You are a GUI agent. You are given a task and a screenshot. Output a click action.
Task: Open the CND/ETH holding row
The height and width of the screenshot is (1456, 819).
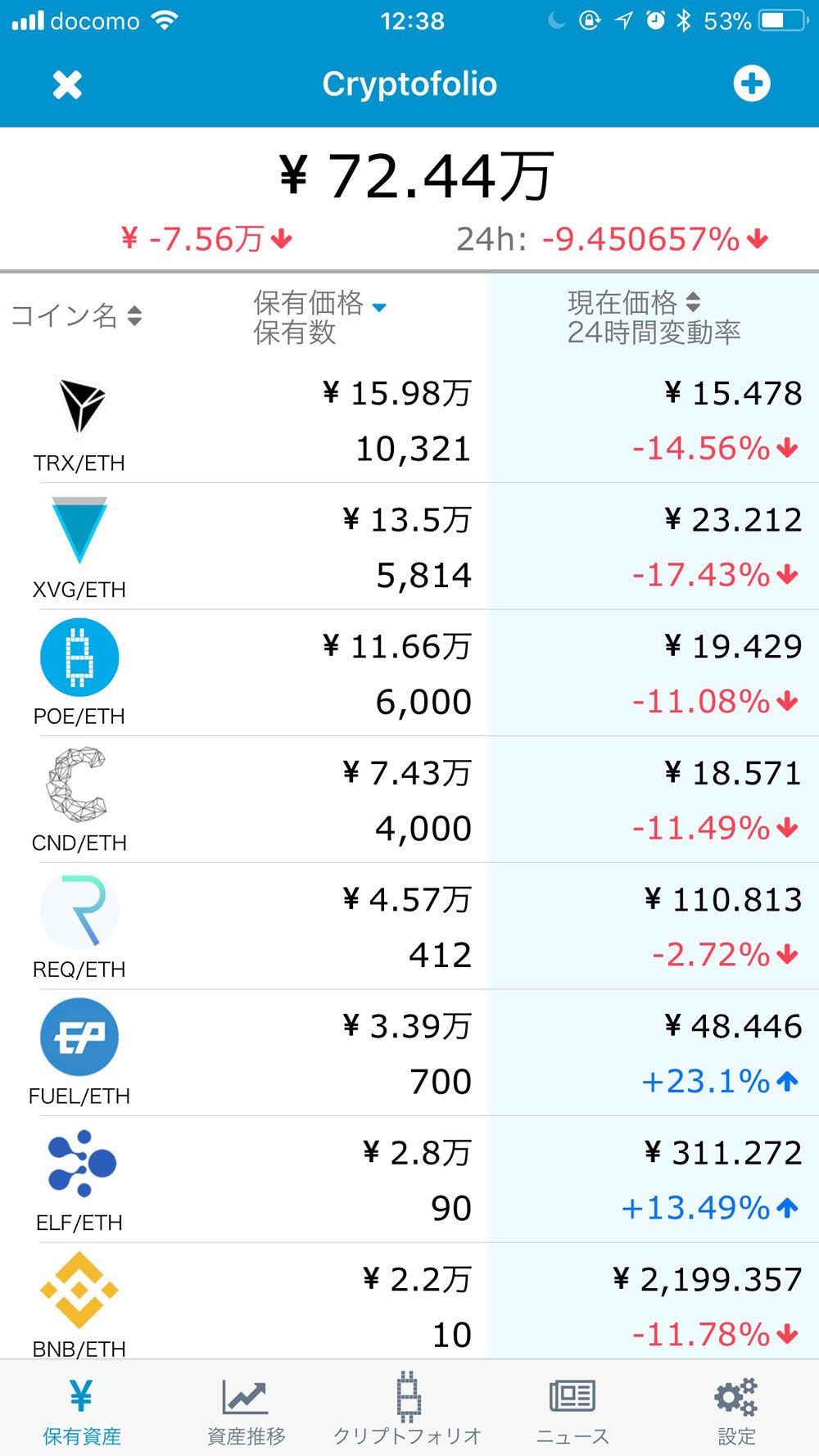[x=409, y=800]
